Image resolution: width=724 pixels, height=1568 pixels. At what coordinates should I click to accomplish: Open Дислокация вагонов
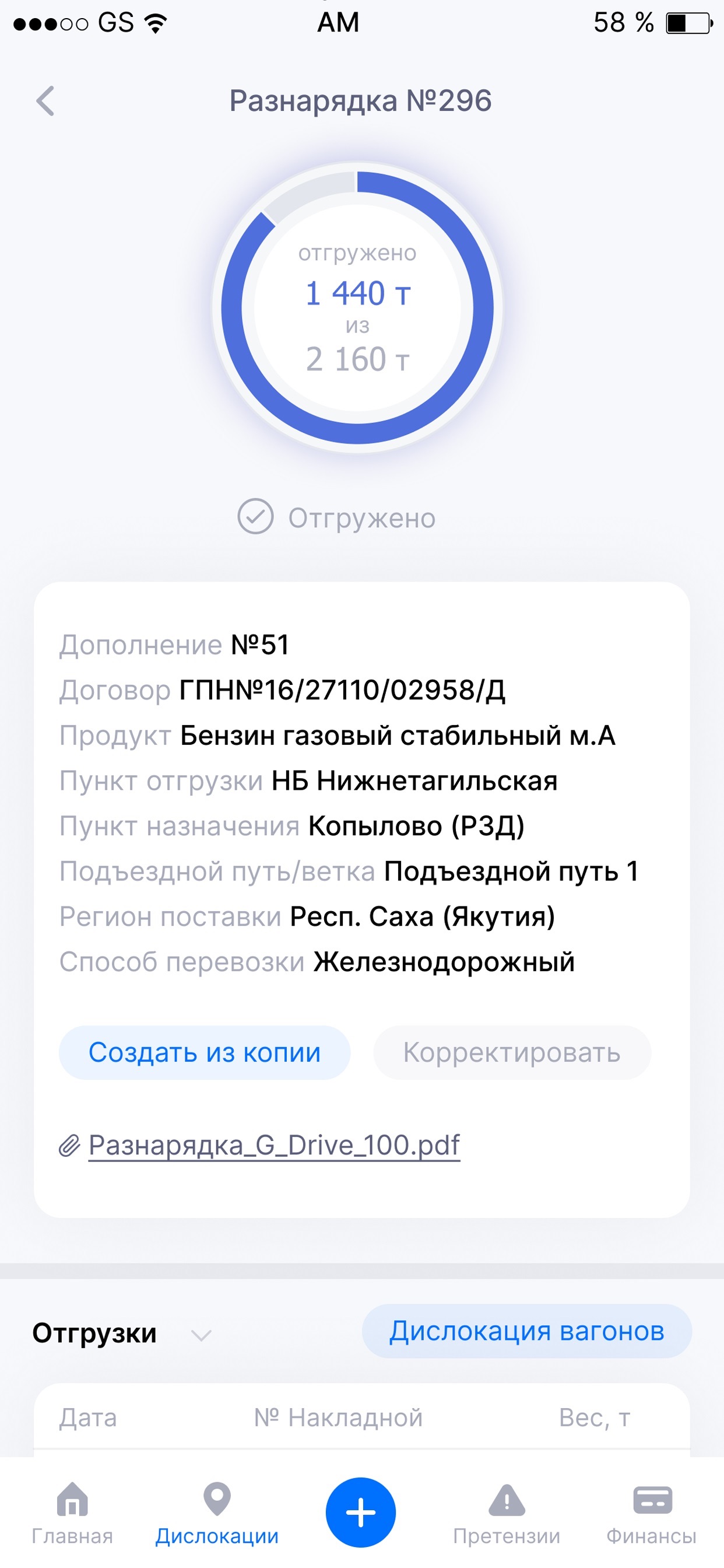tap(526, 1331)
